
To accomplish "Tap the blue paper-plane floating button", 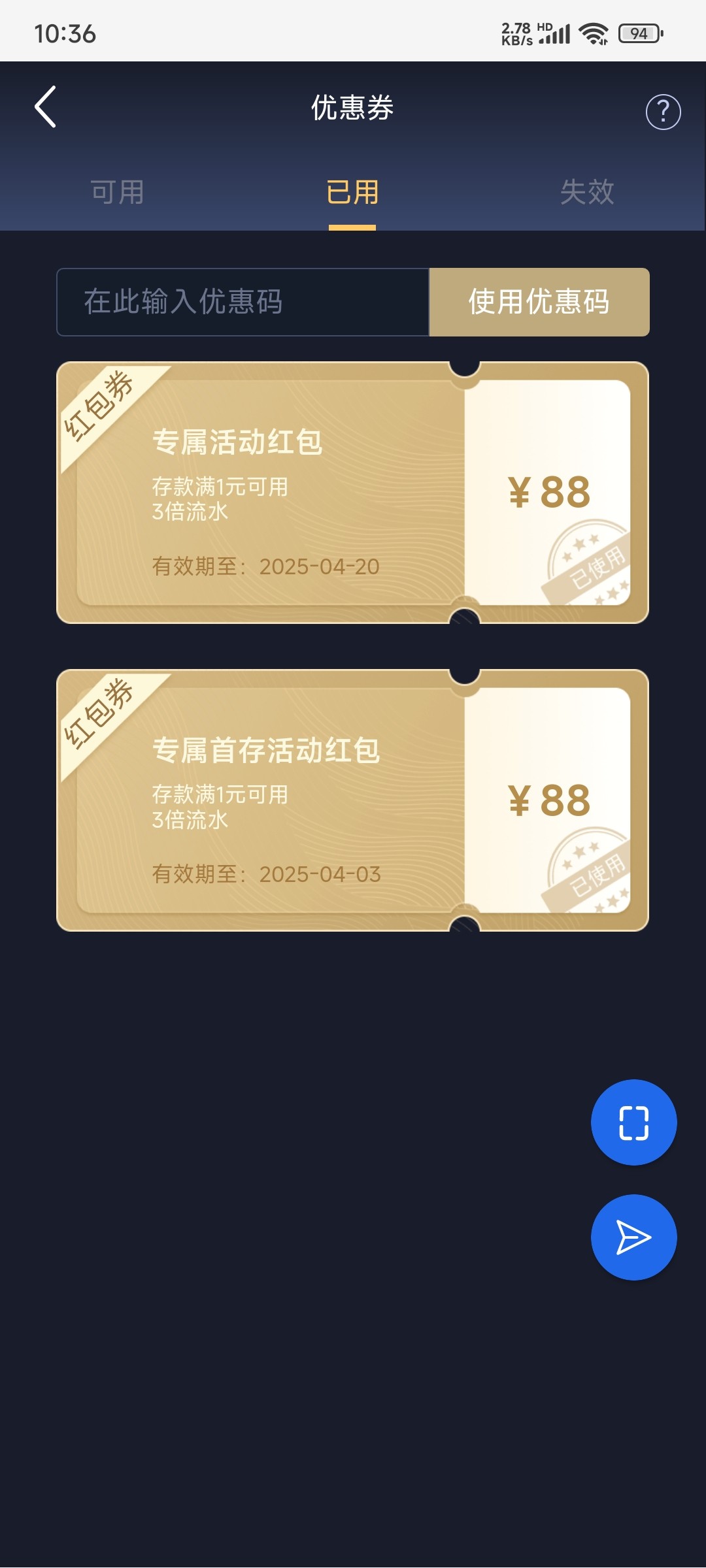I will tap(633, 1237).
